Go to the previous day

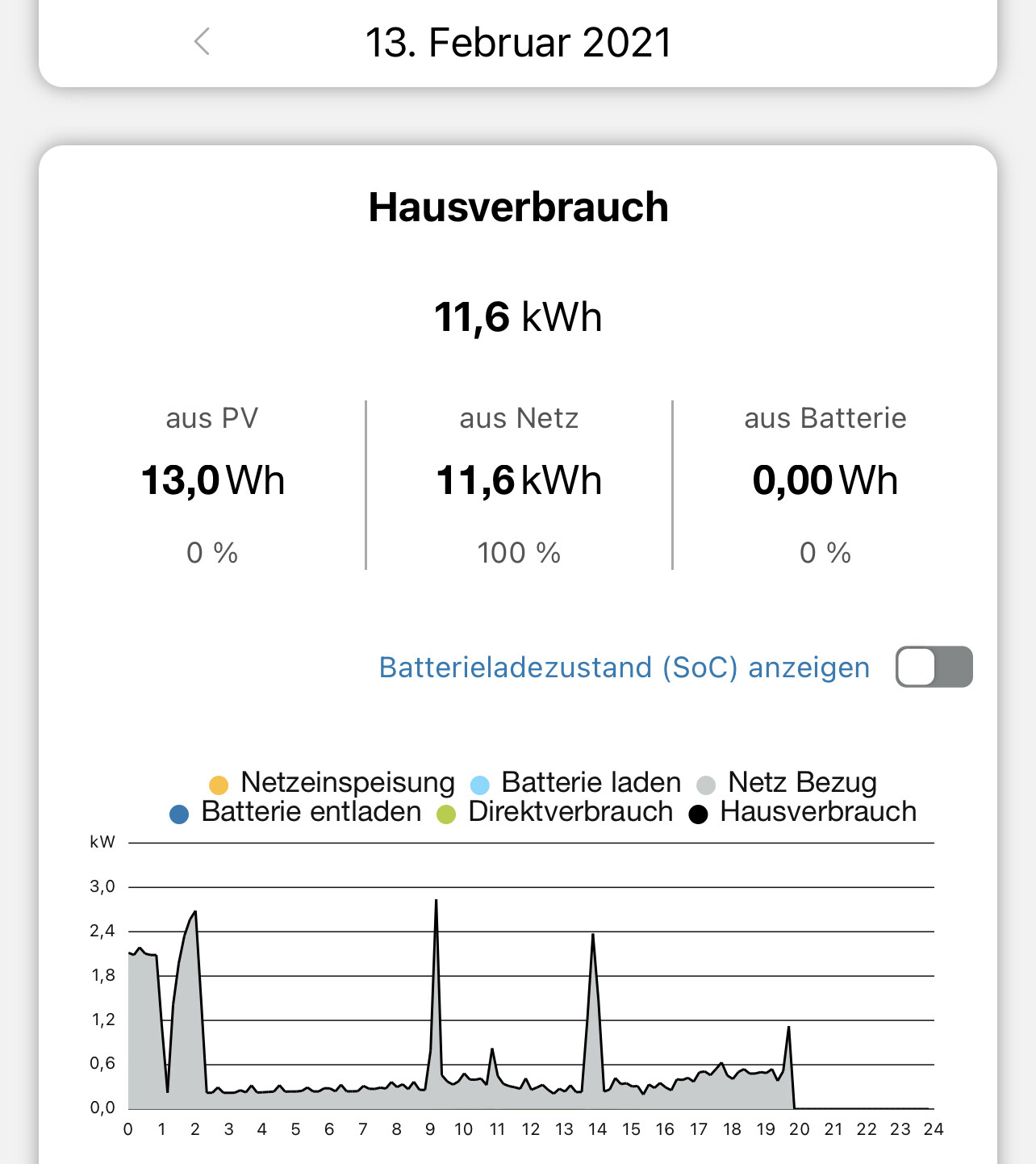click(202, 41)
